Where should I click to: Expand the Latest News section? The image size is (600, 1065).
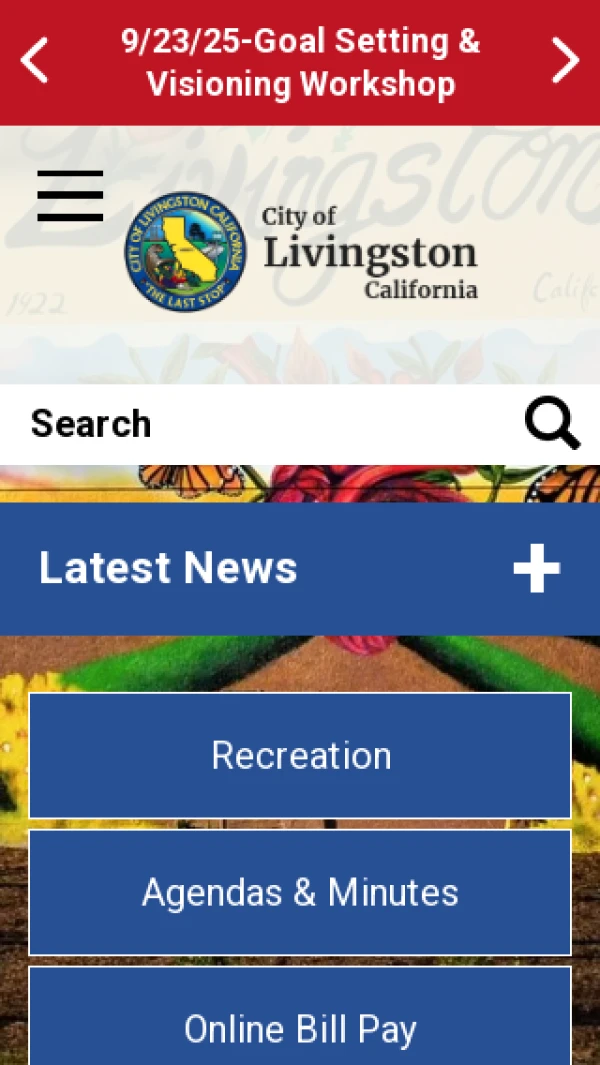(x=537, y=568)
